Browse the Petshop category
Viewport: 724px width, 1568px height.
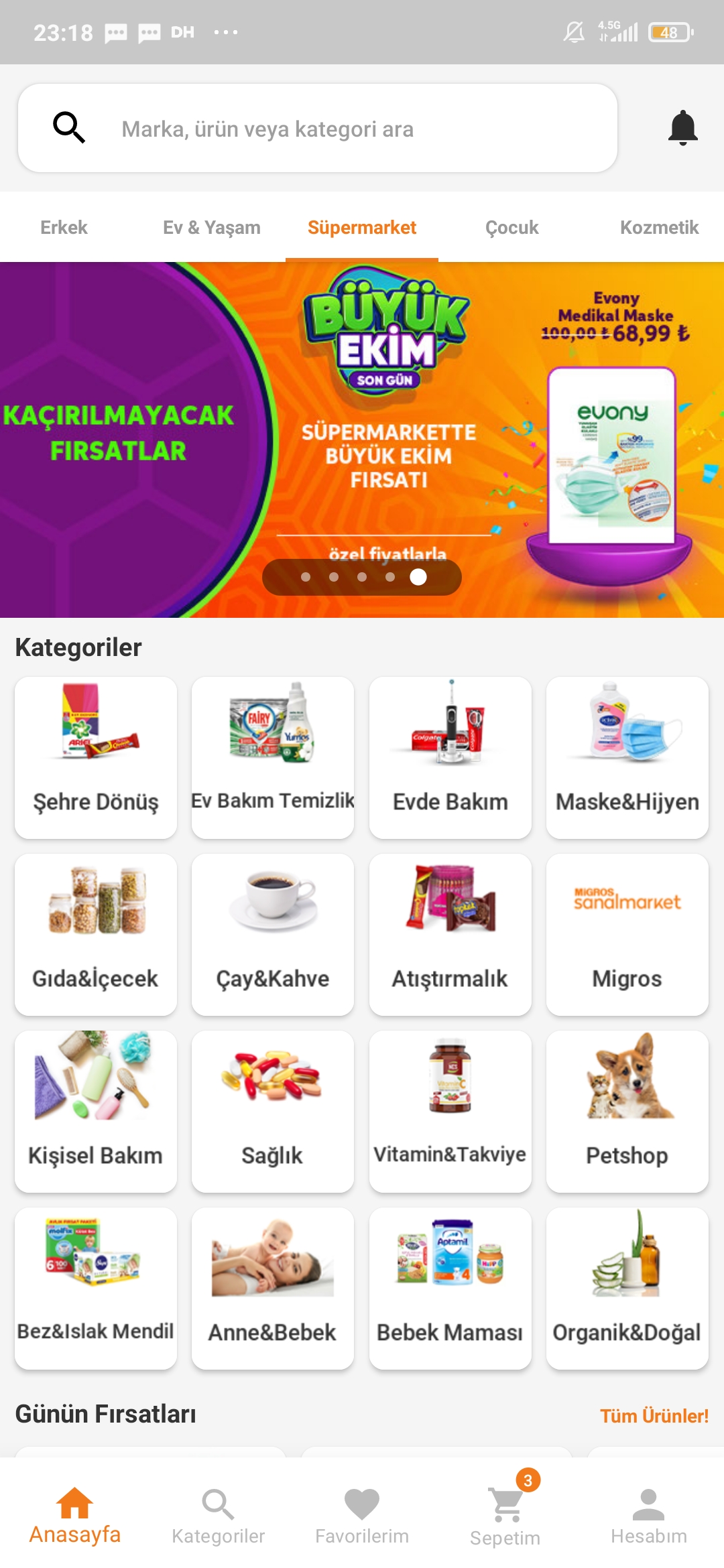(627, 1111)
